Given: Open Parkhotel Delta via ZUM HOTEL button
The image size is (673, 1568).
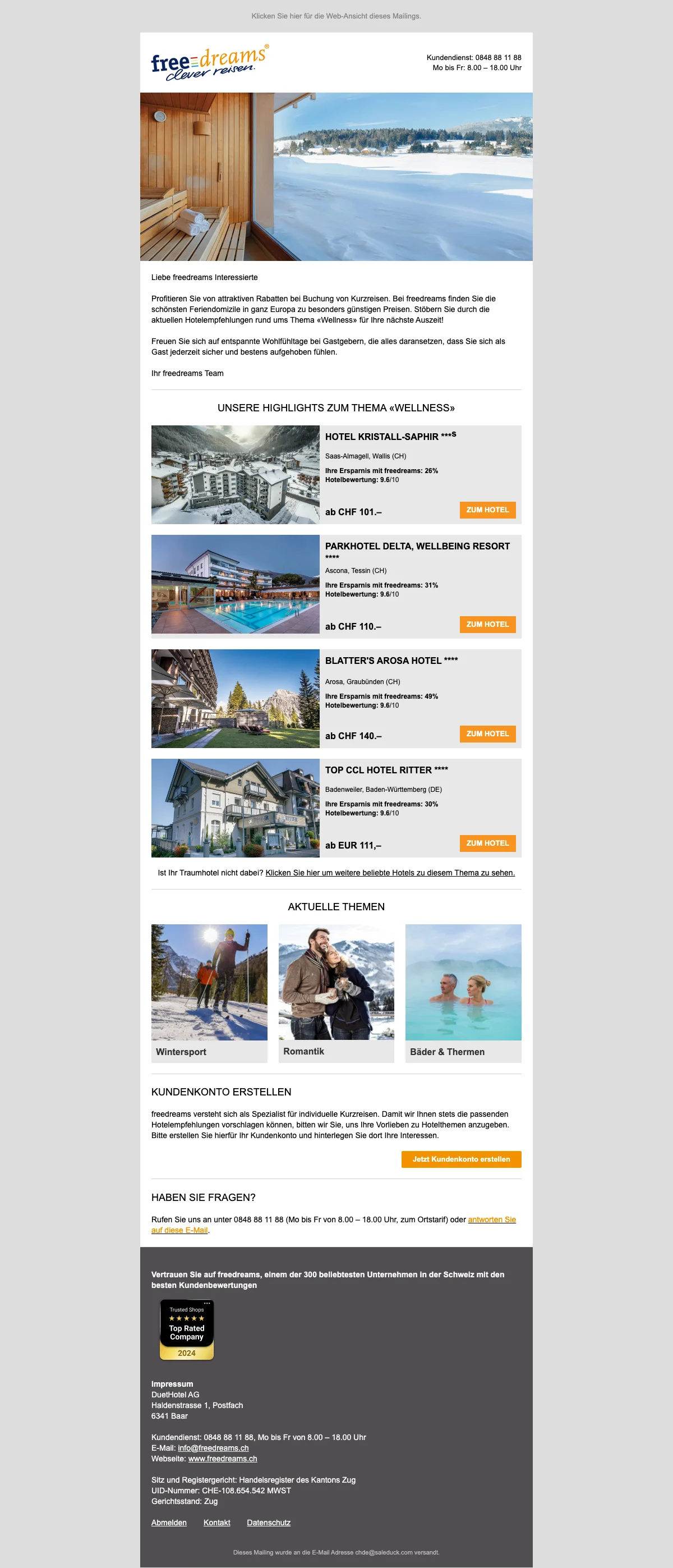Looking at the screenshot, I should point(487,625).
